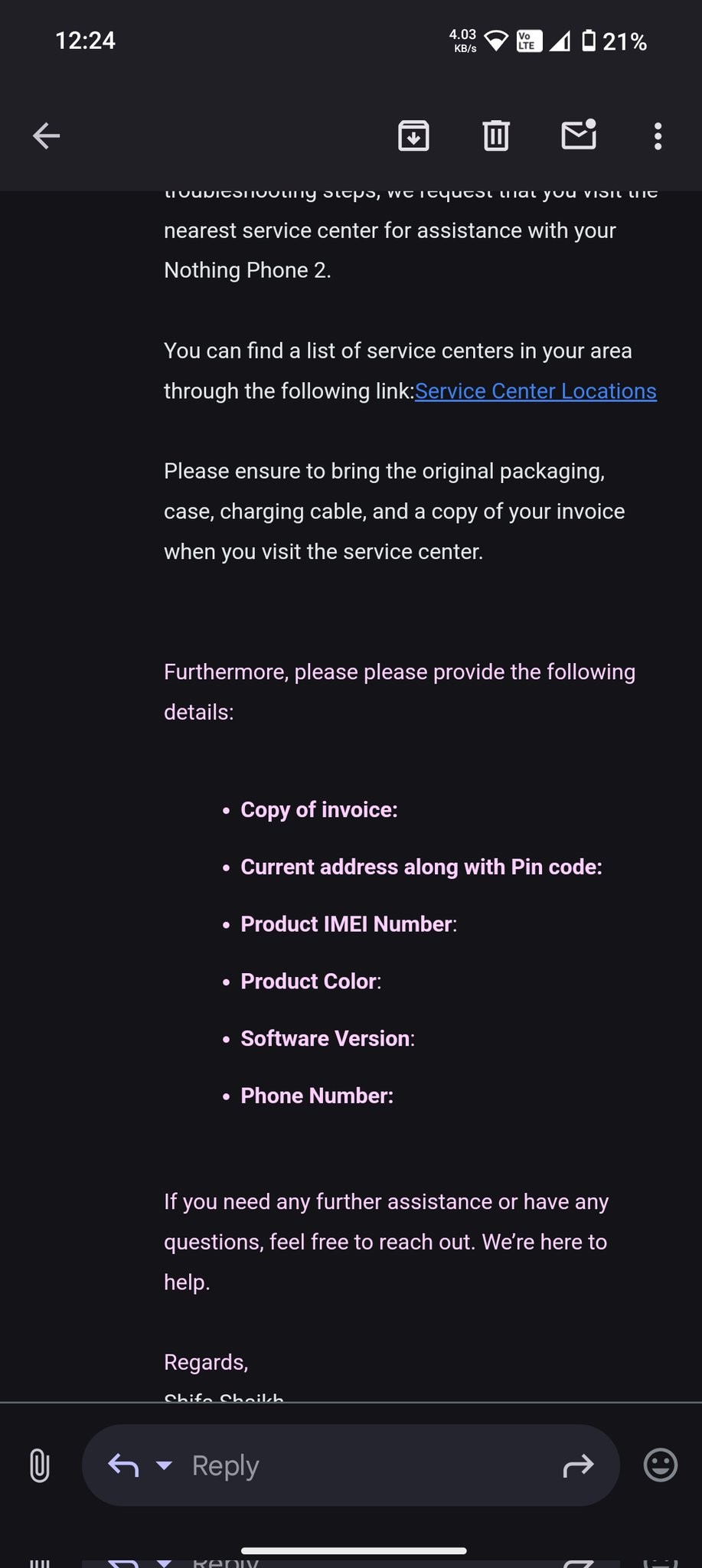Image resolution: width=702 pixels, height=1568 pixels.
Task: Go back to the inbox
Action: coord(46,136)
